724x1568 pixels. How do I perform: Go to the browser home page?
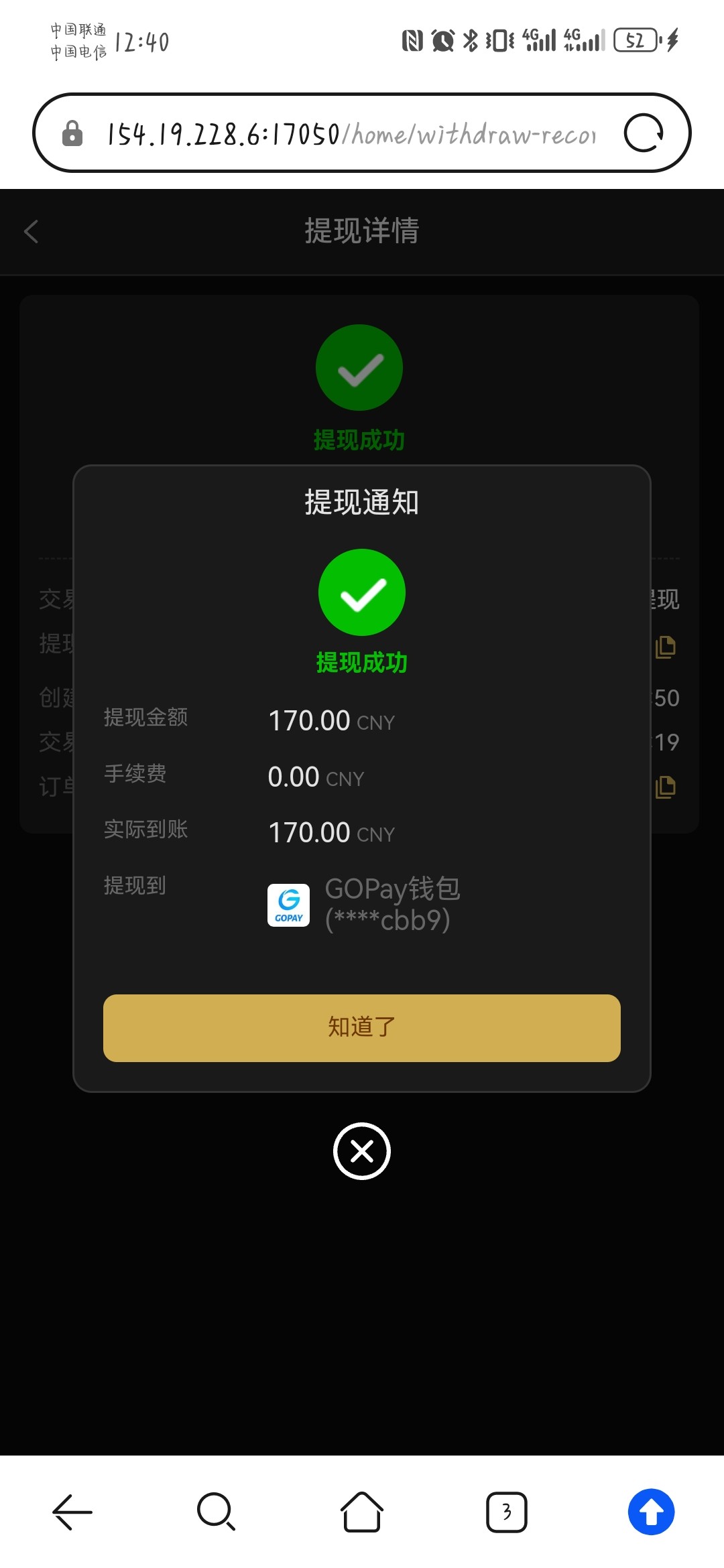(x=362, y=1512)
